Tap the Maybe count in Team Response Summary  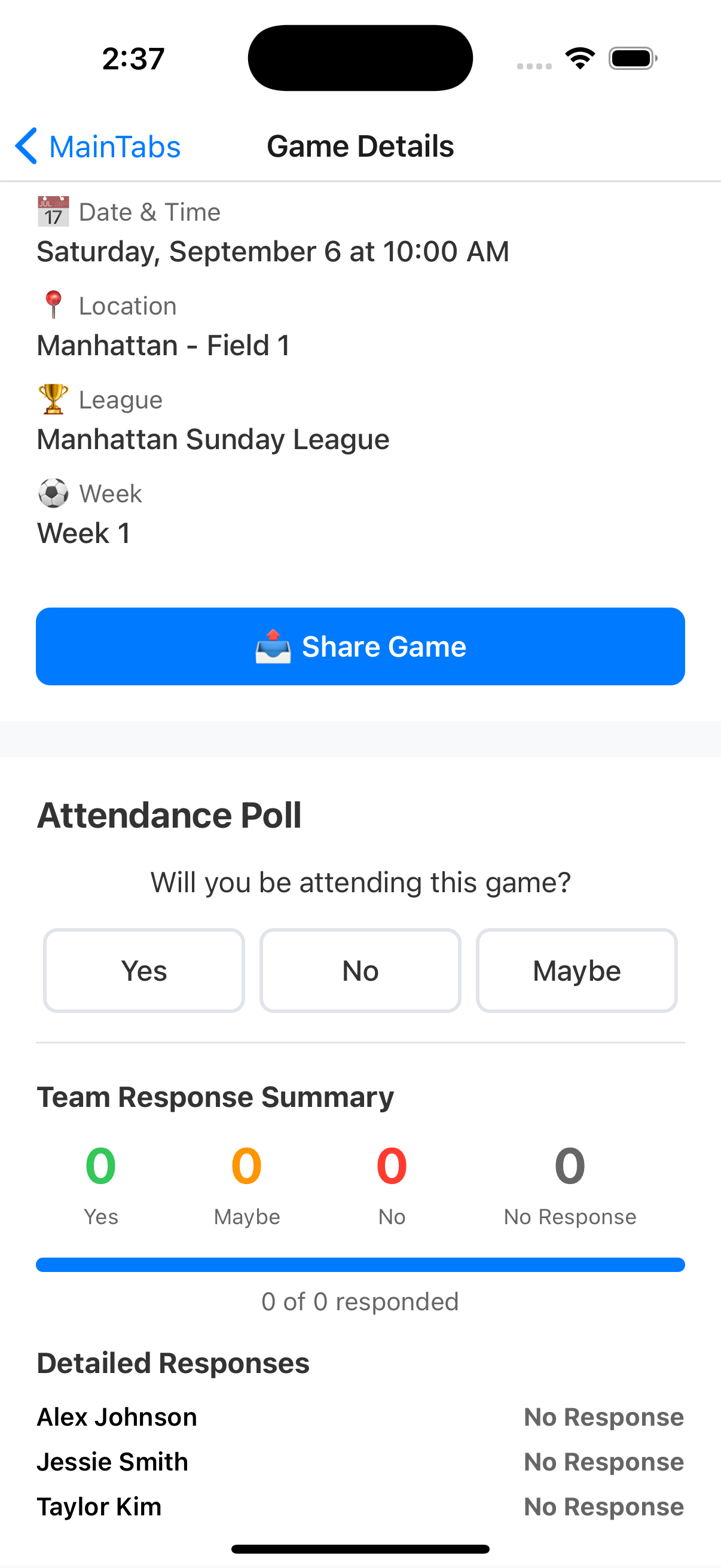point(246,1166)
